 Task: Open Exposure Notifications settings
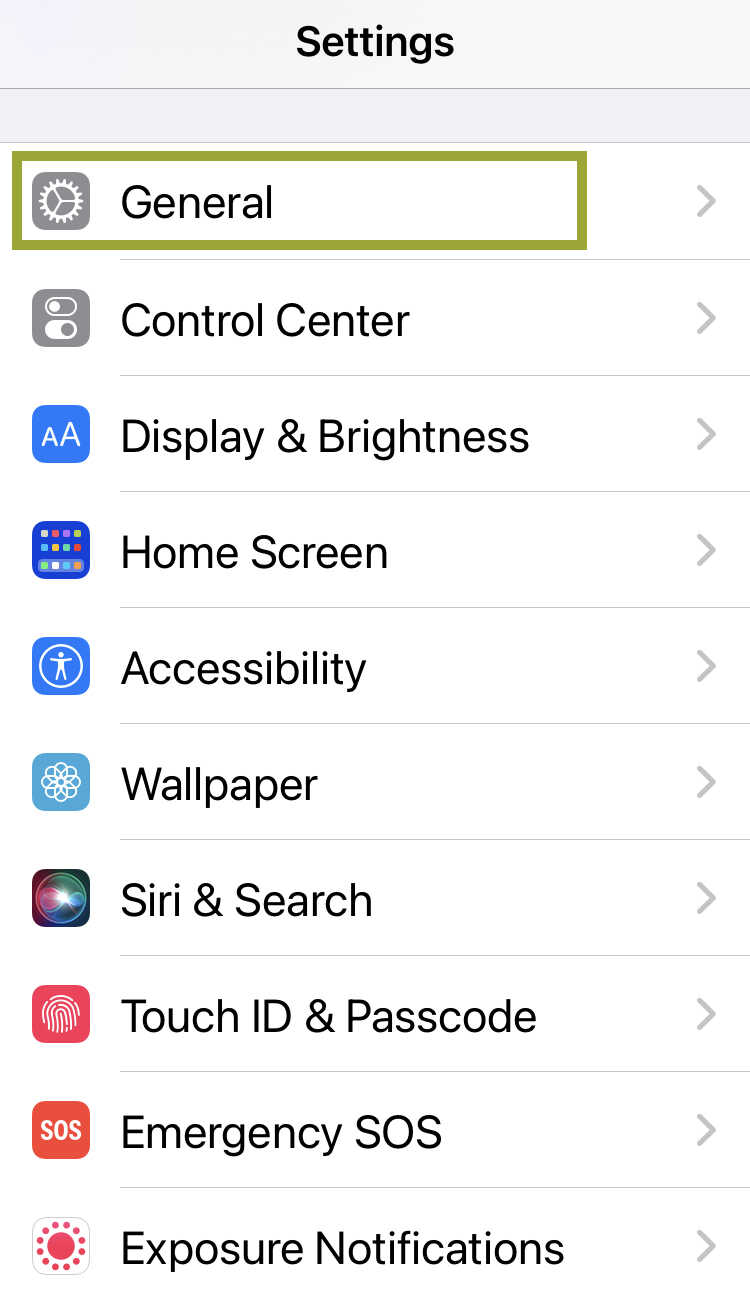coord(375,1246)
